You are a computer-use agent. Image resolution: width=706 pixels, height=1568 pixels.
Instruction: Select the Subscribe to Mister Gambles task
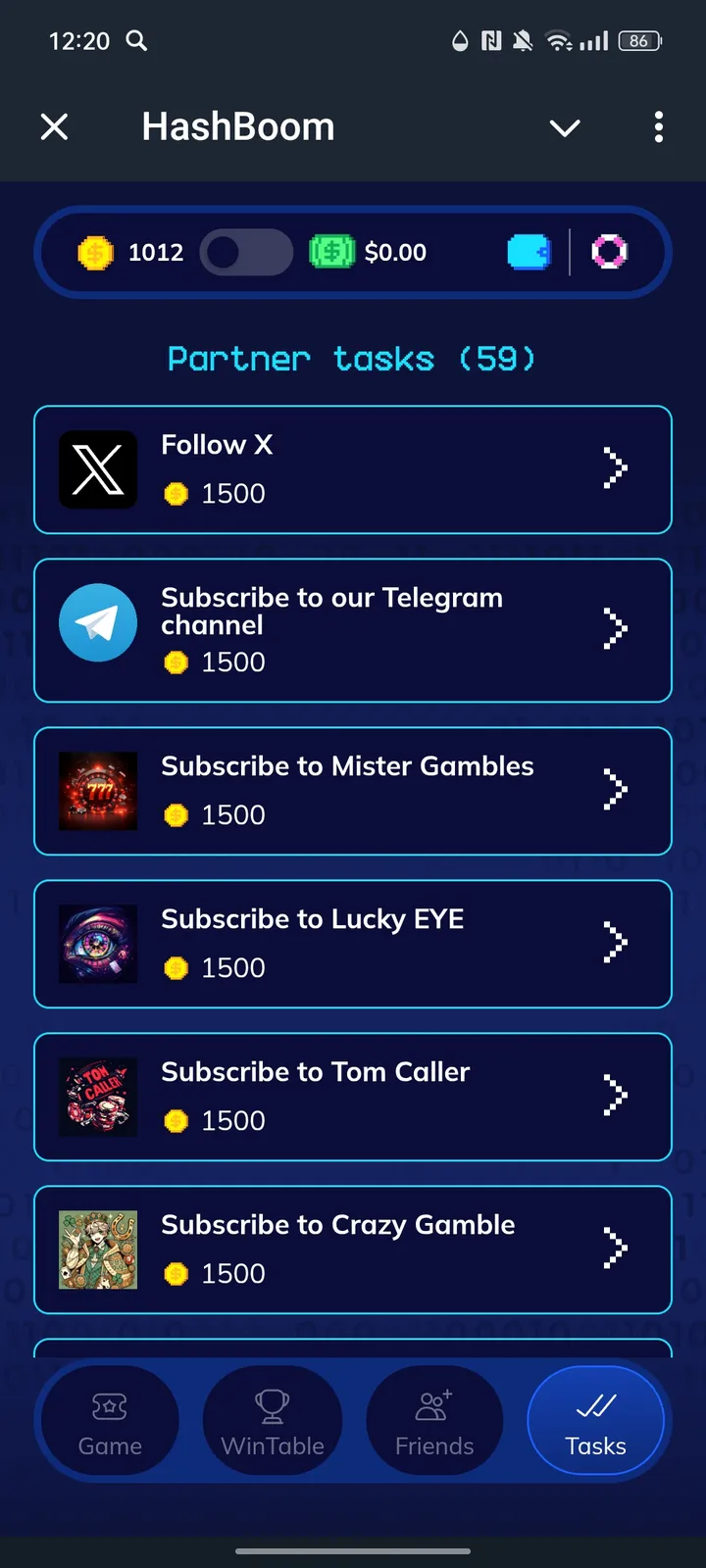[x=353, y=791]
